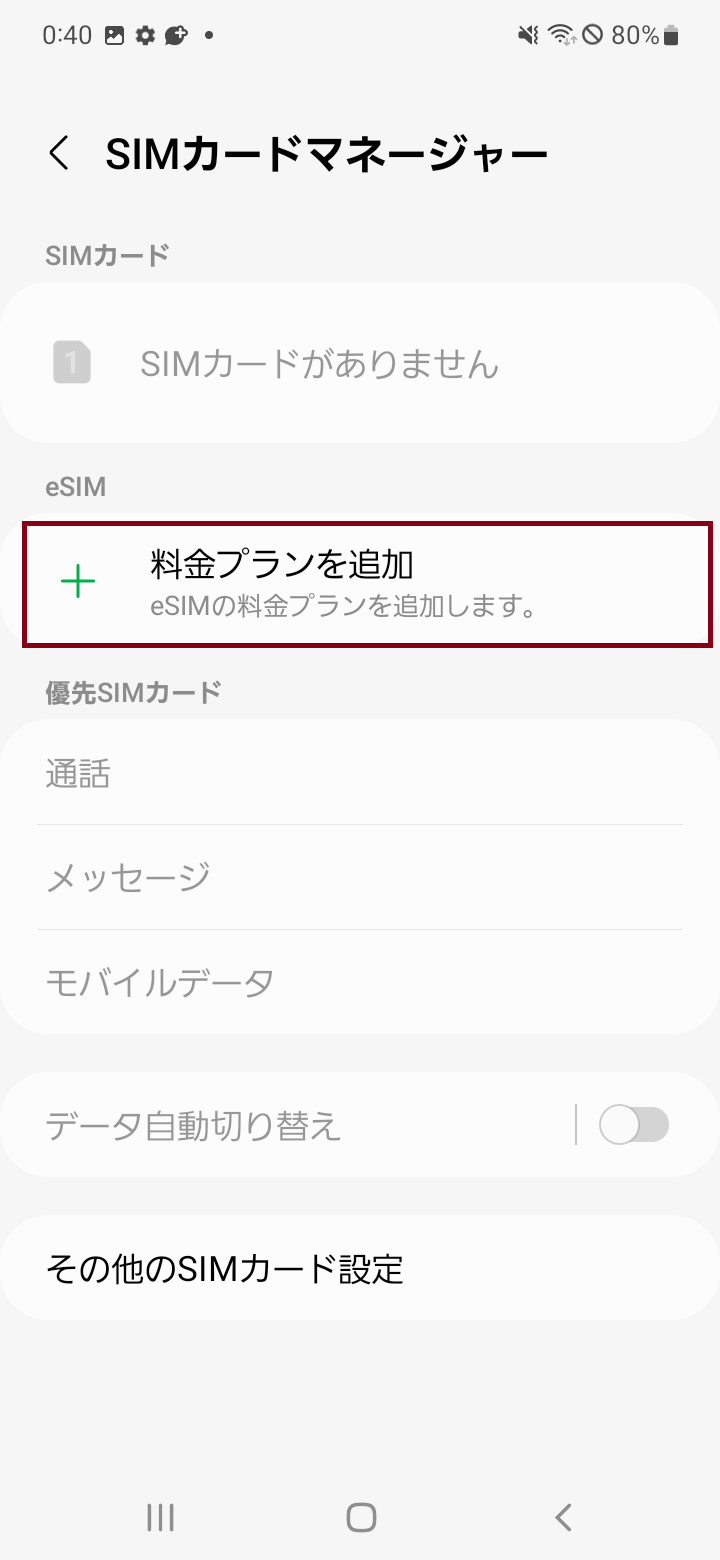
Task: Open recent apps from navigation bar
Action: [160, 1517]
